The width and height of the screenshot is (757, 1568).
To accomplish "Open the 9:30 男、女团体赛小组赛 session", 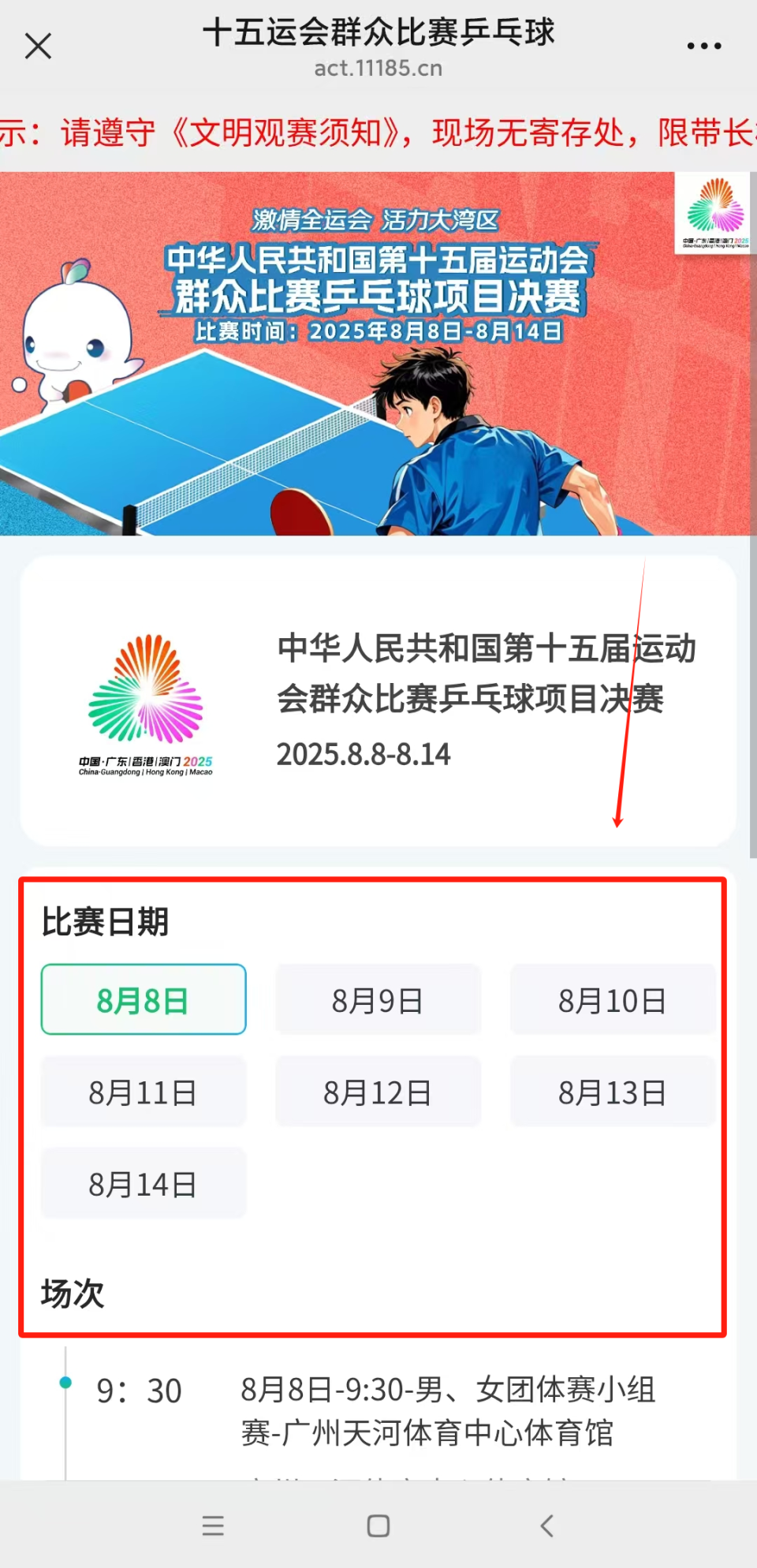I will [x=378, y=1412].
